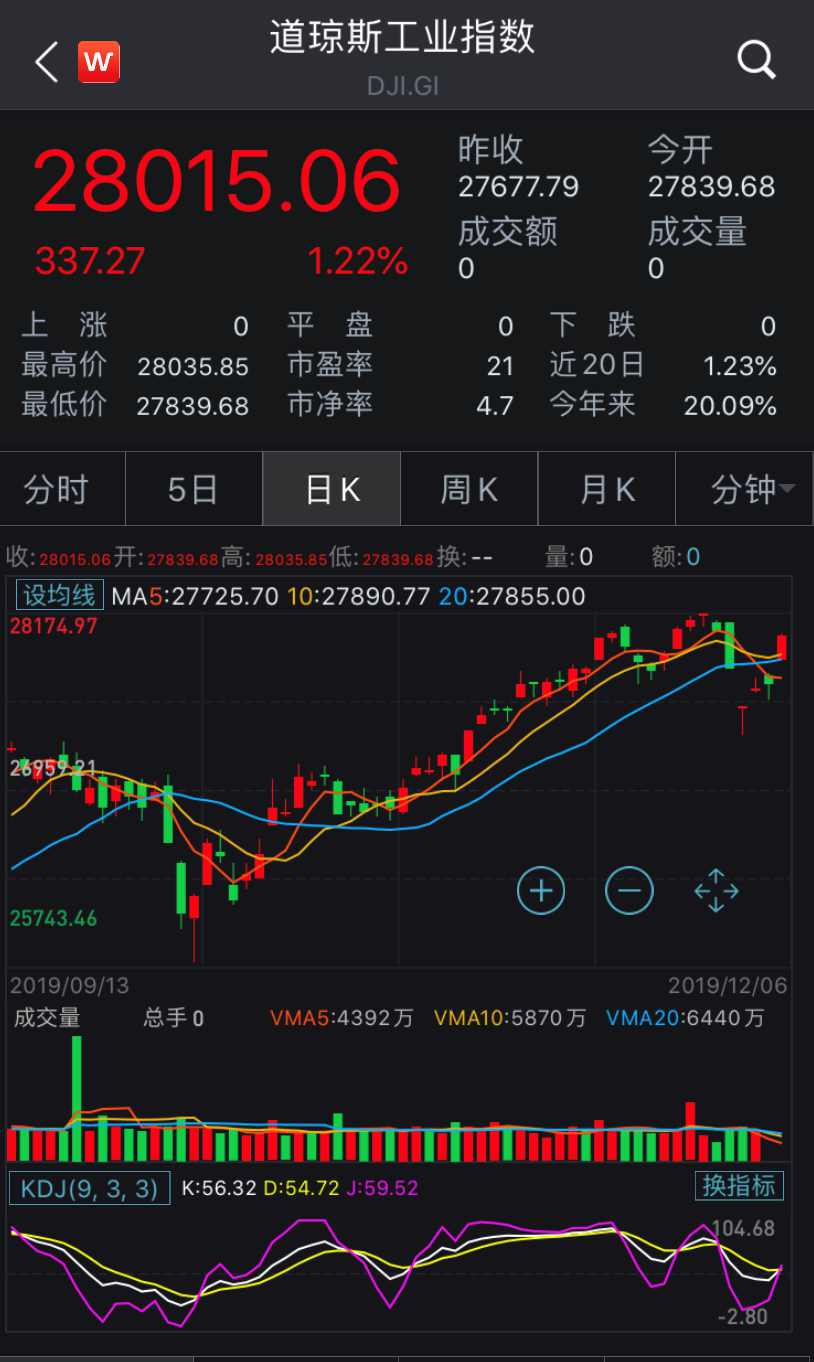Switch to the 周K chart tab
This screenshot has height=1362, width=814.
(469, 489)
